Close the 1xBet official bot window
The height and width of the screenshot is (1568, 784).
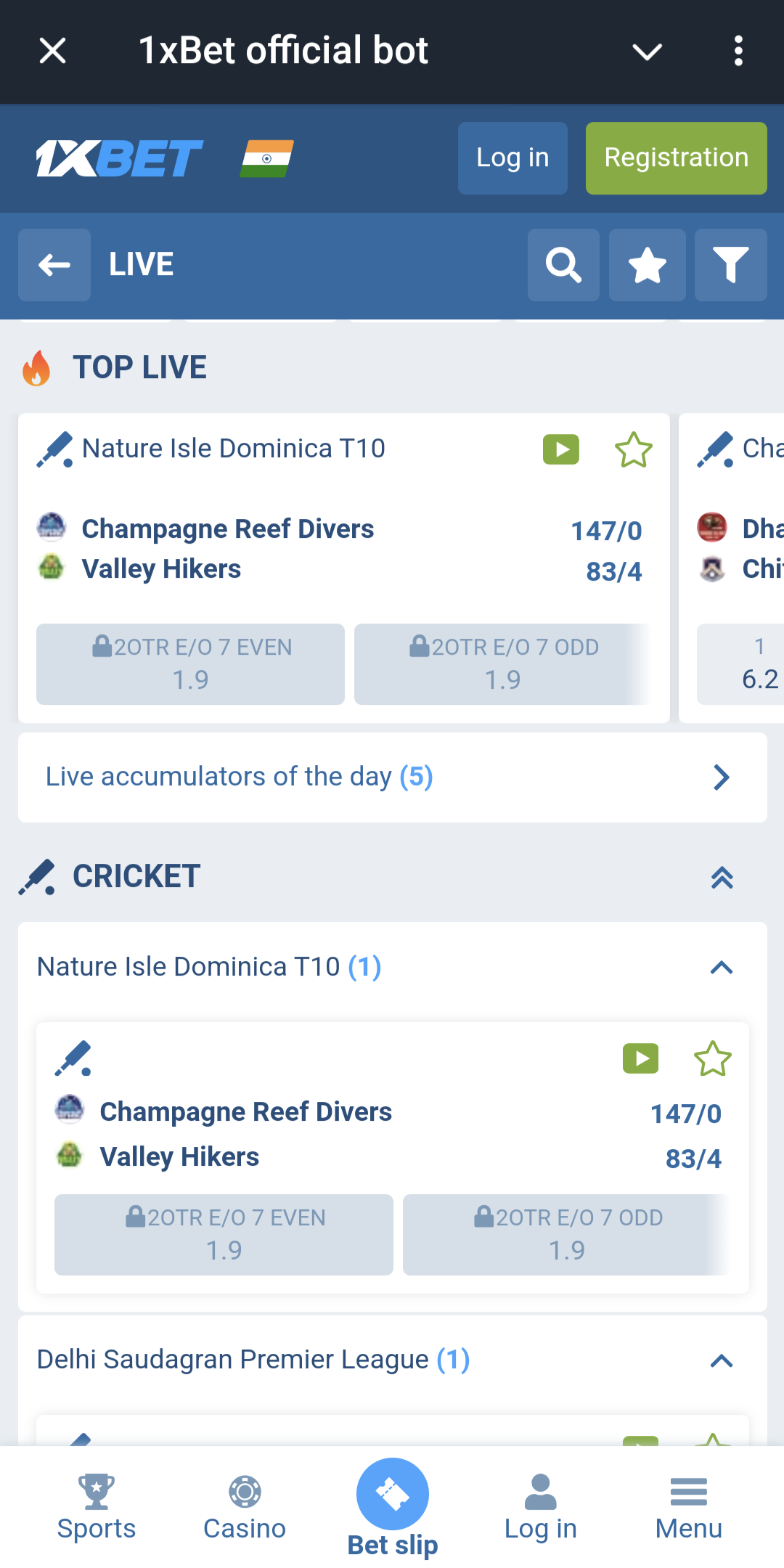click(52, 51)
